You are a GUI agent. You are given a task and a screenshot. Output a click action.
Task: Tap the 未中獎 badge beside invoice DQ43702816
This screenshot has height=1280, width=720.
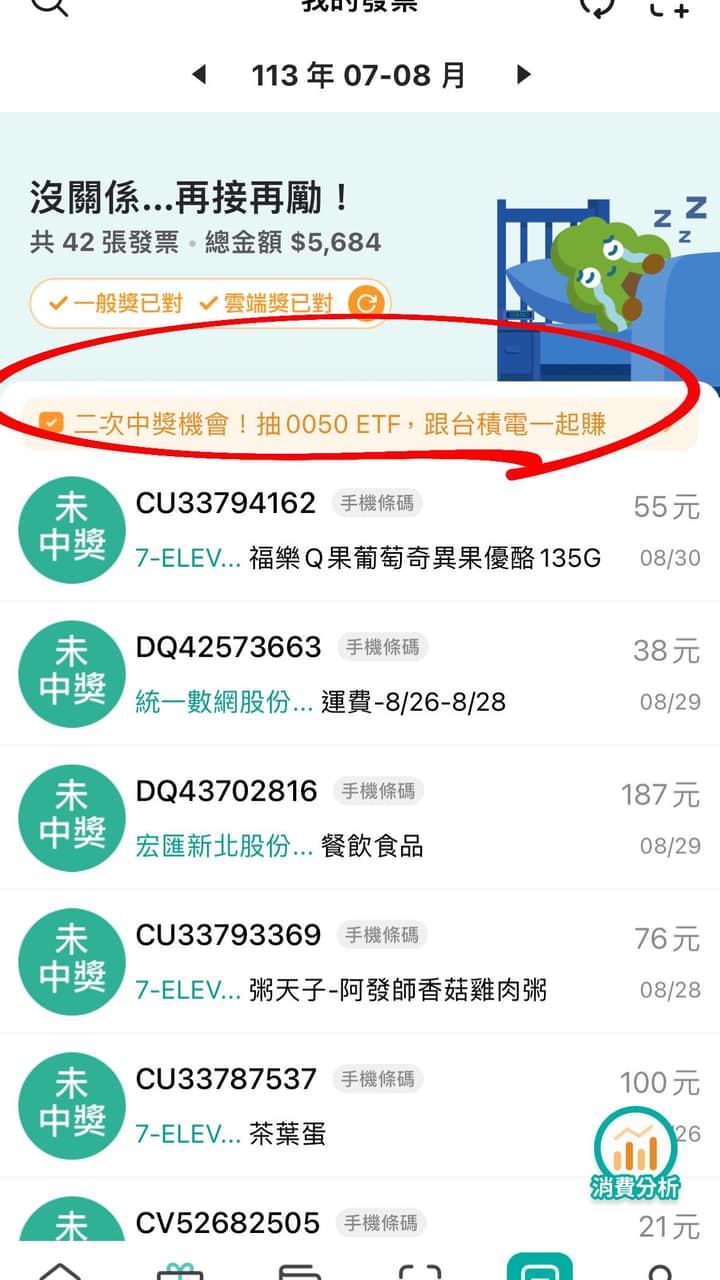(x=71, y=818)
